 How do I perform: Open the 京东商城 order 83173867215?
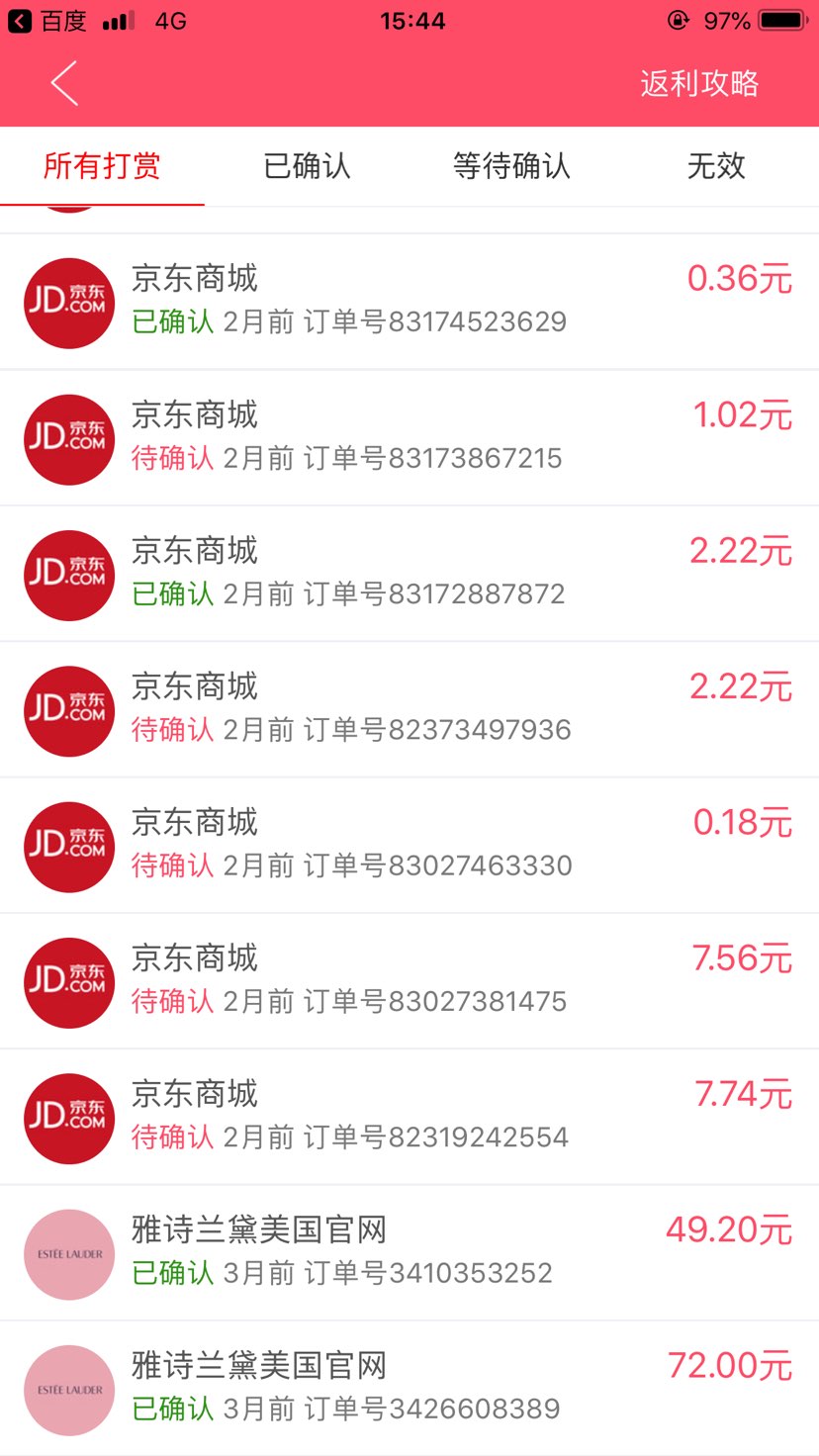coord(409,438)
